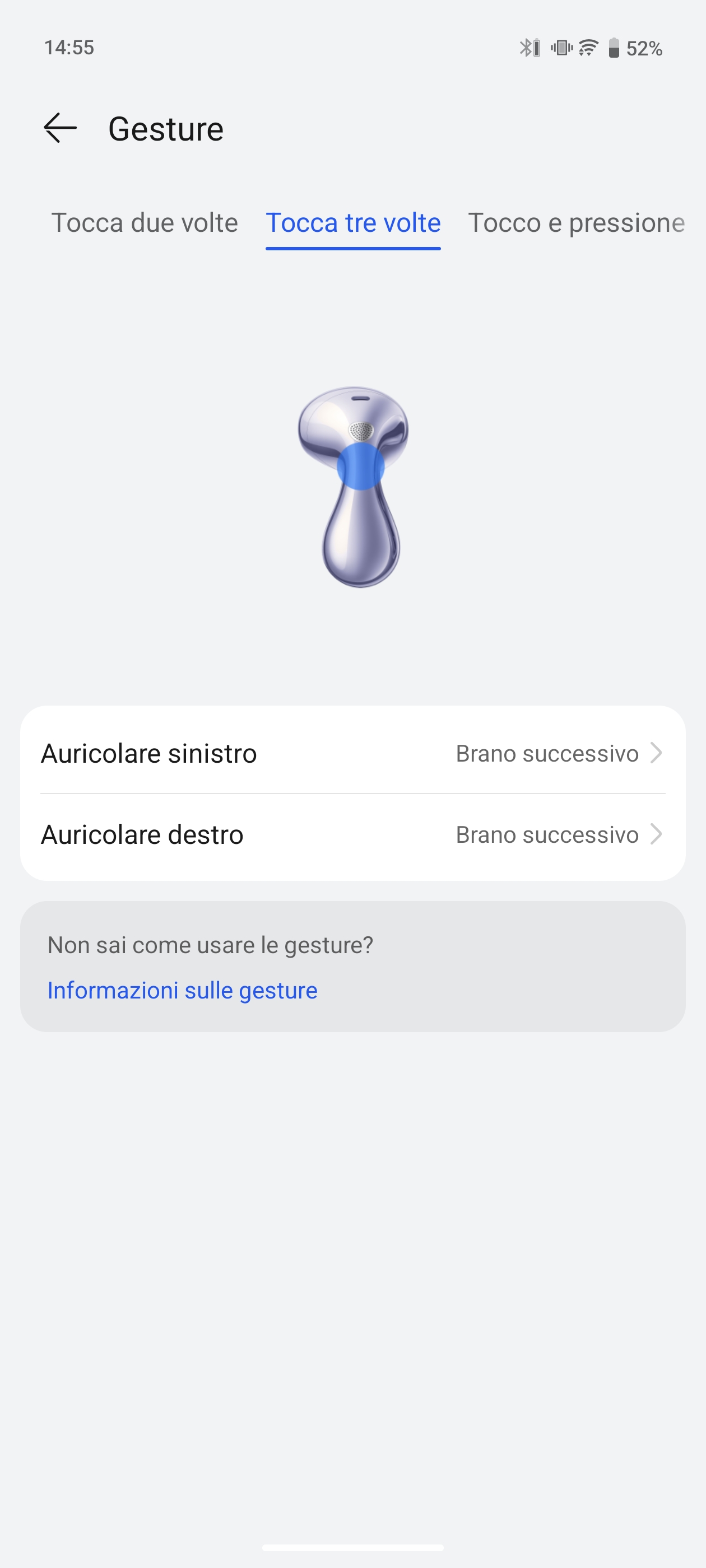Select the Tocca tre volte tab
Viewport: 706px width, 1568px height.
click(x=352, y=223)
